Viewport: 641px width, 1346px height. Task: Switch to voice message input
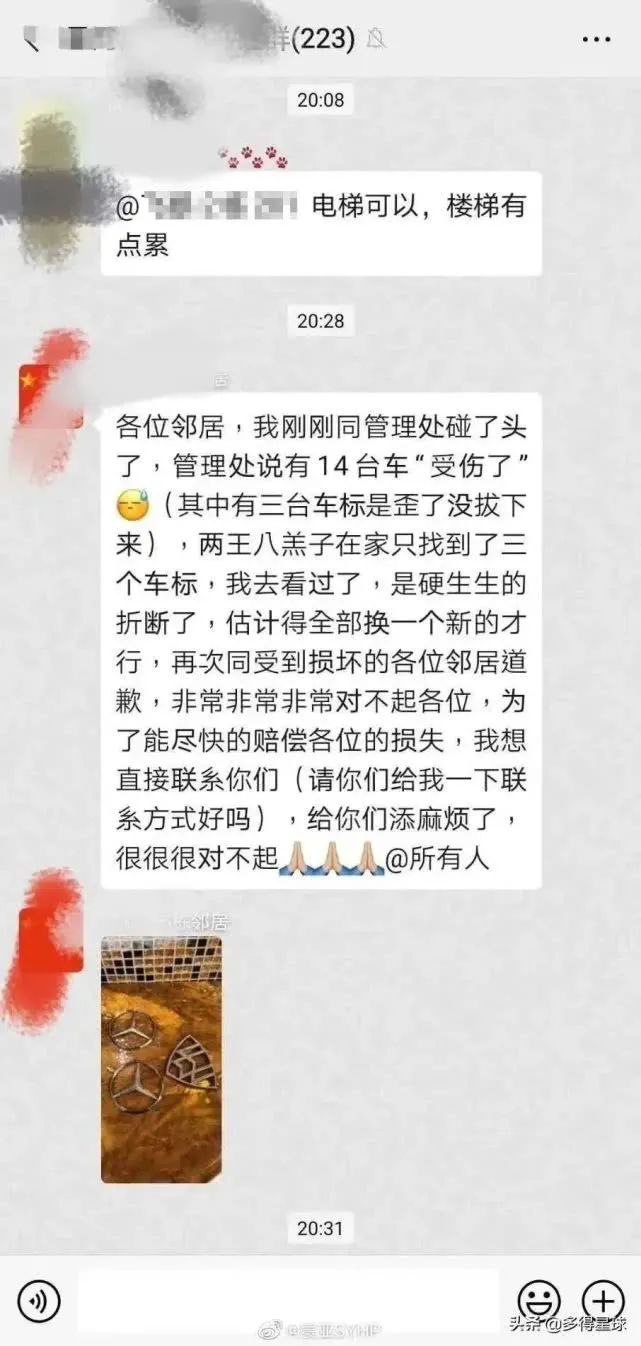click(x=39, y=1301)
